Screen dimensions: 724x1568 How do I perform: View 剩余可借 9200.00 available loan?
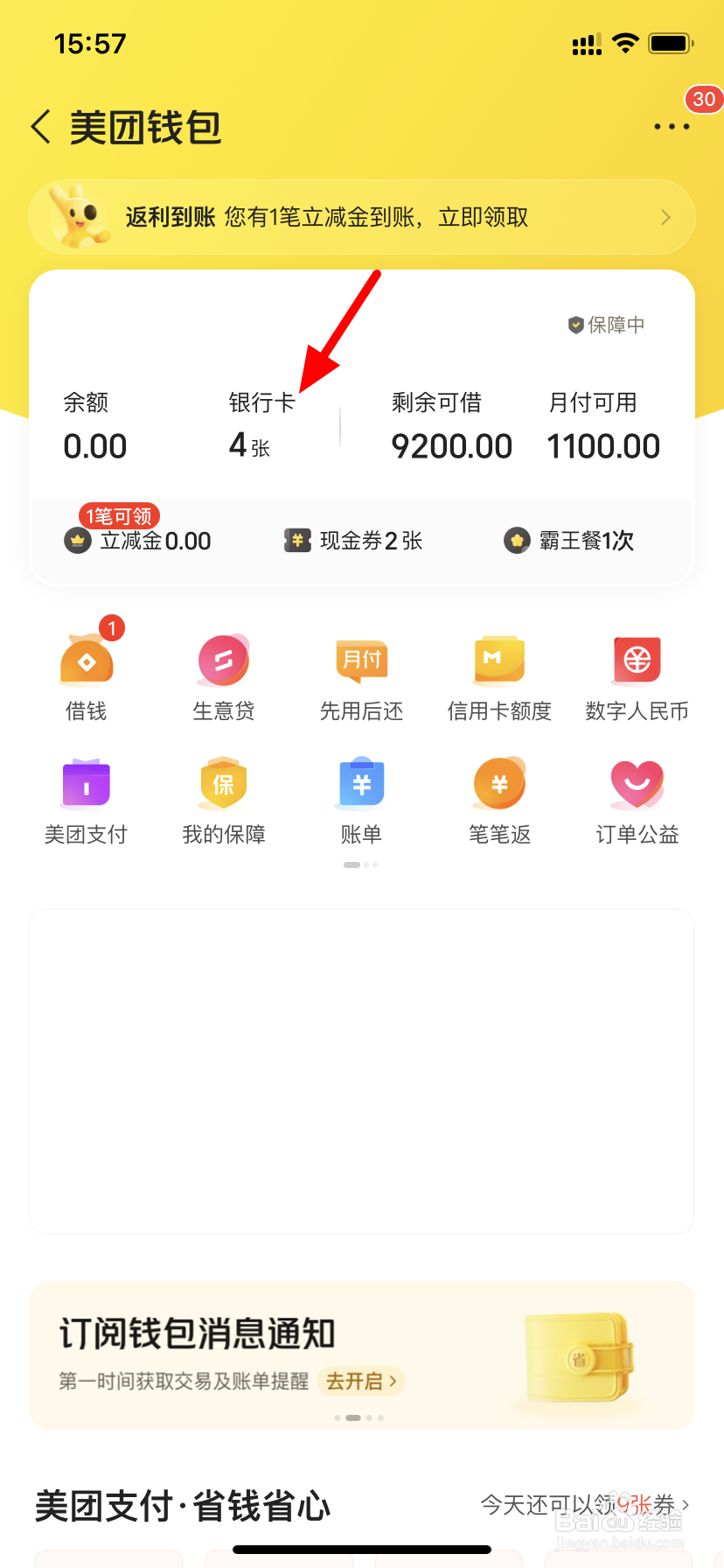(451, 424)
